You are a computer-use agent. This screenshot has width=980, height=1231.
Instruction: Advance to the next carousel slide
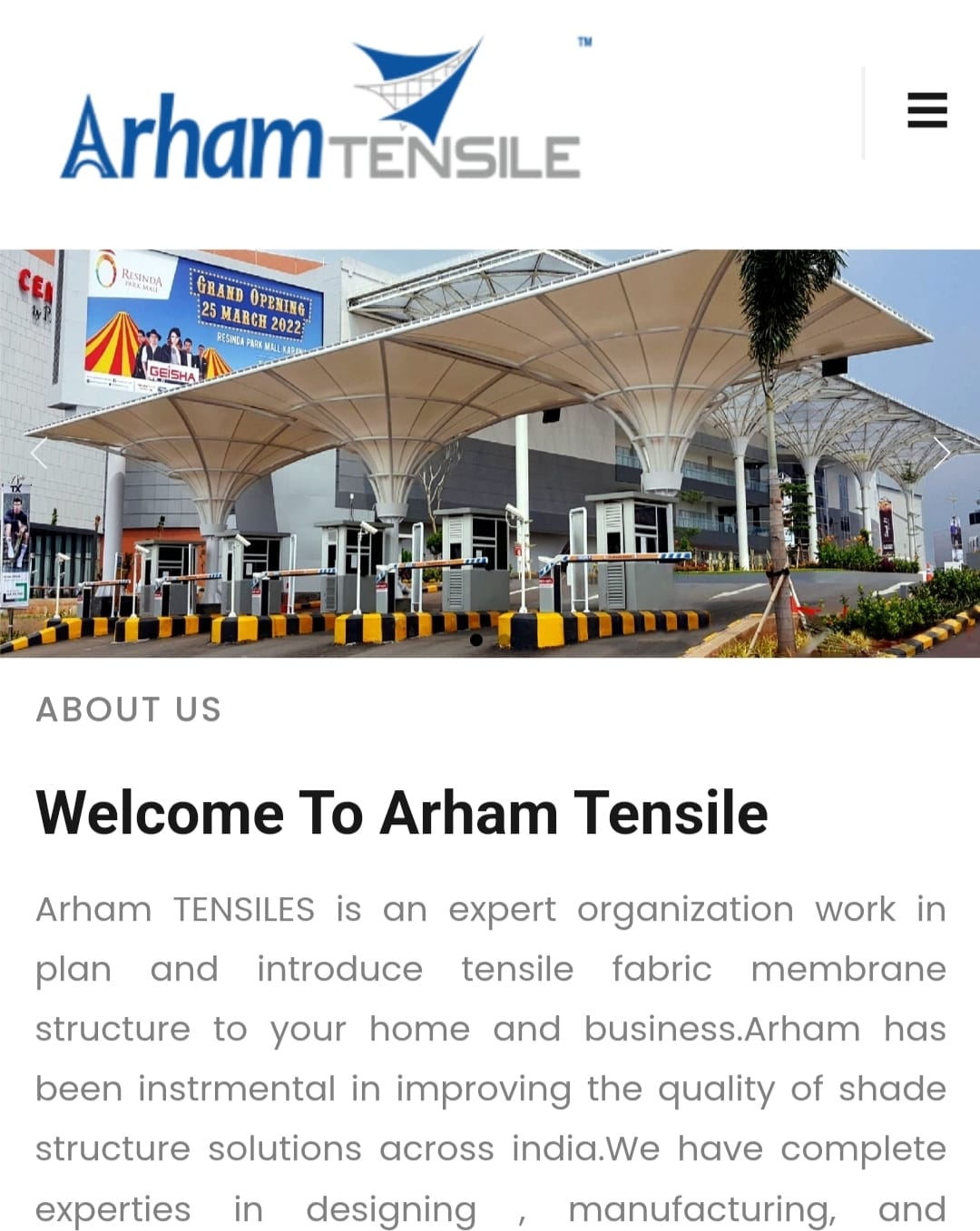pyautogui.click(x=942, y=453)
